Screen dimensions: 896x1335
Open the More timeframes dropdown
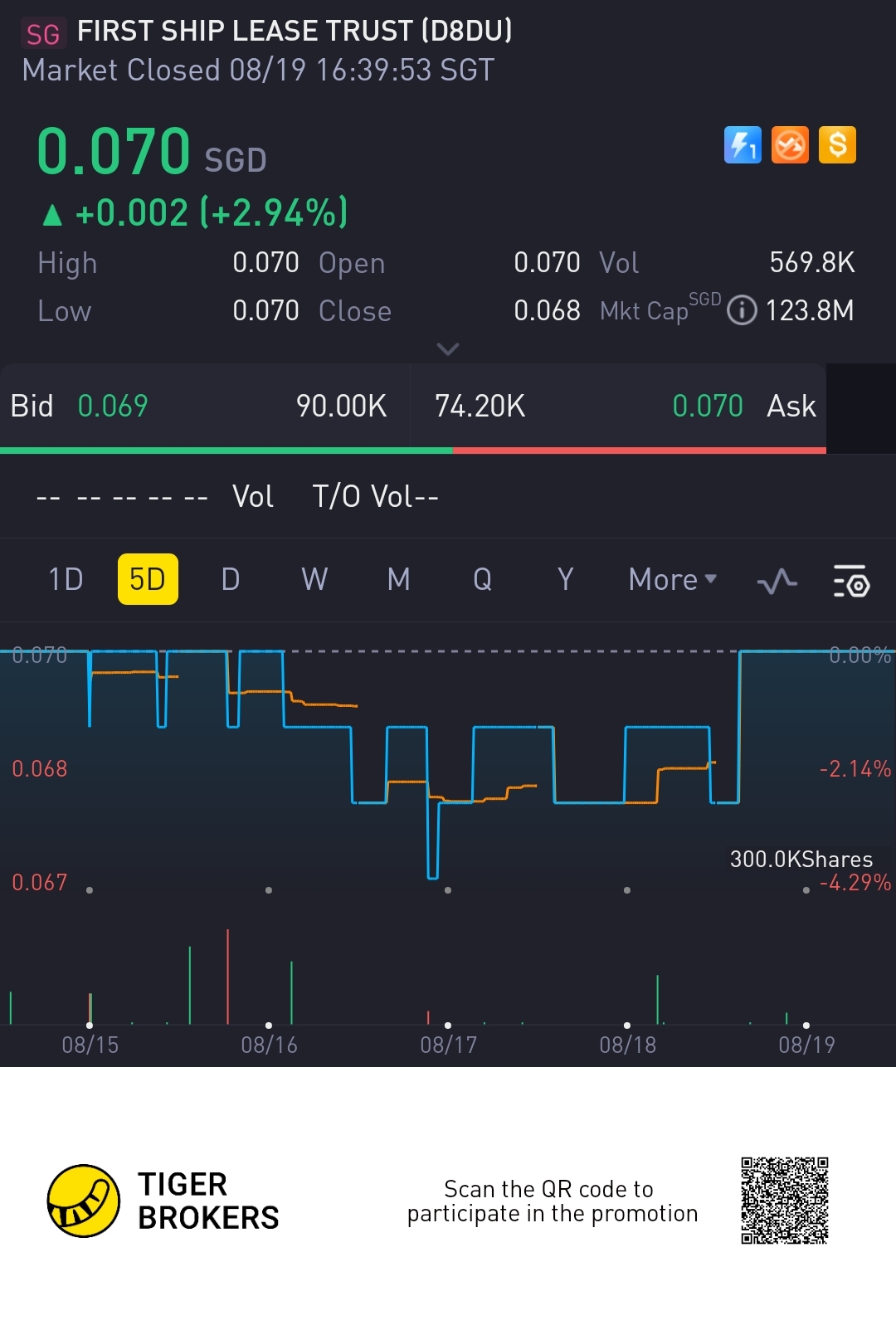pos(672,579)
